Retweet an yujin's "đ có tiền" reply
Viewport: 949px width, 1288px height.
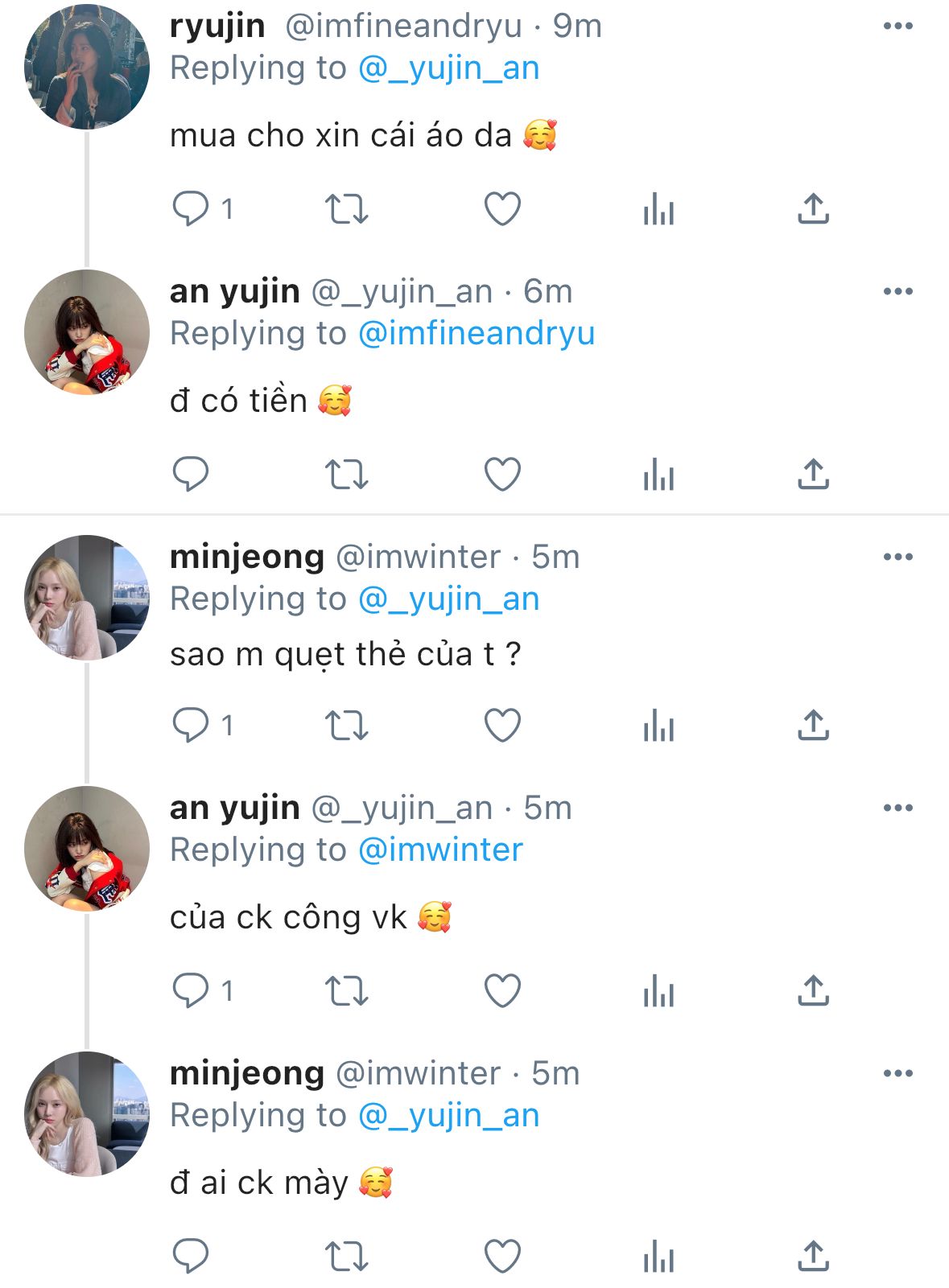tap(346, 475)
